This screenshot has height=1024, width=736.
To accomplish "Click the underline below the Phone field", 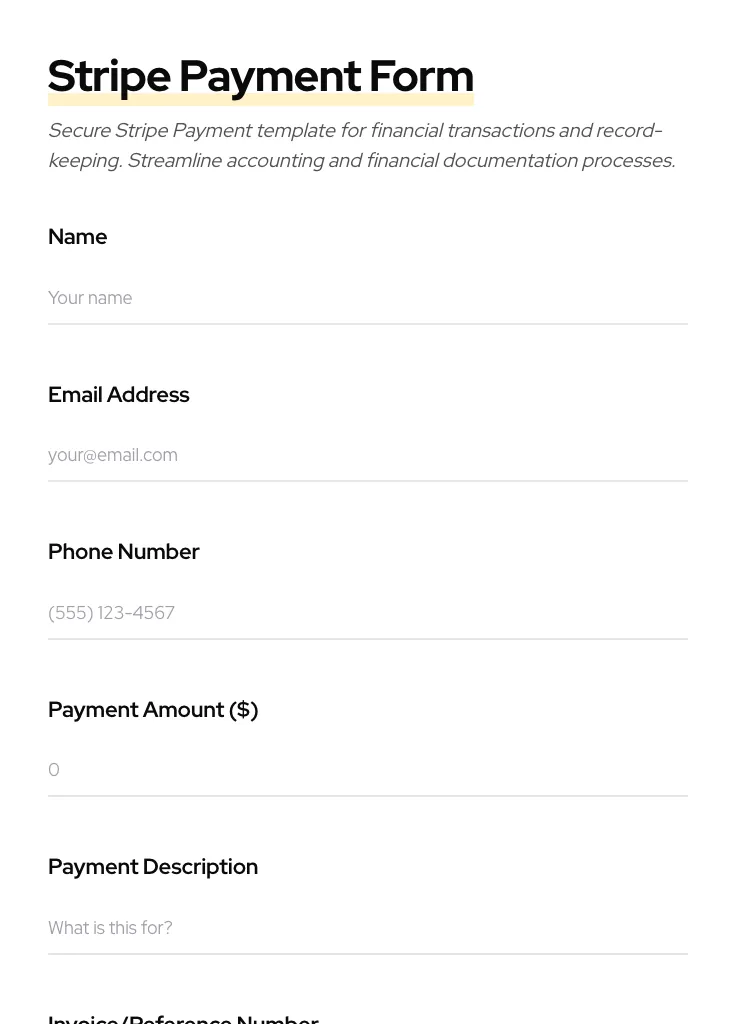I will pyautogui.click(x=368, y=639).
